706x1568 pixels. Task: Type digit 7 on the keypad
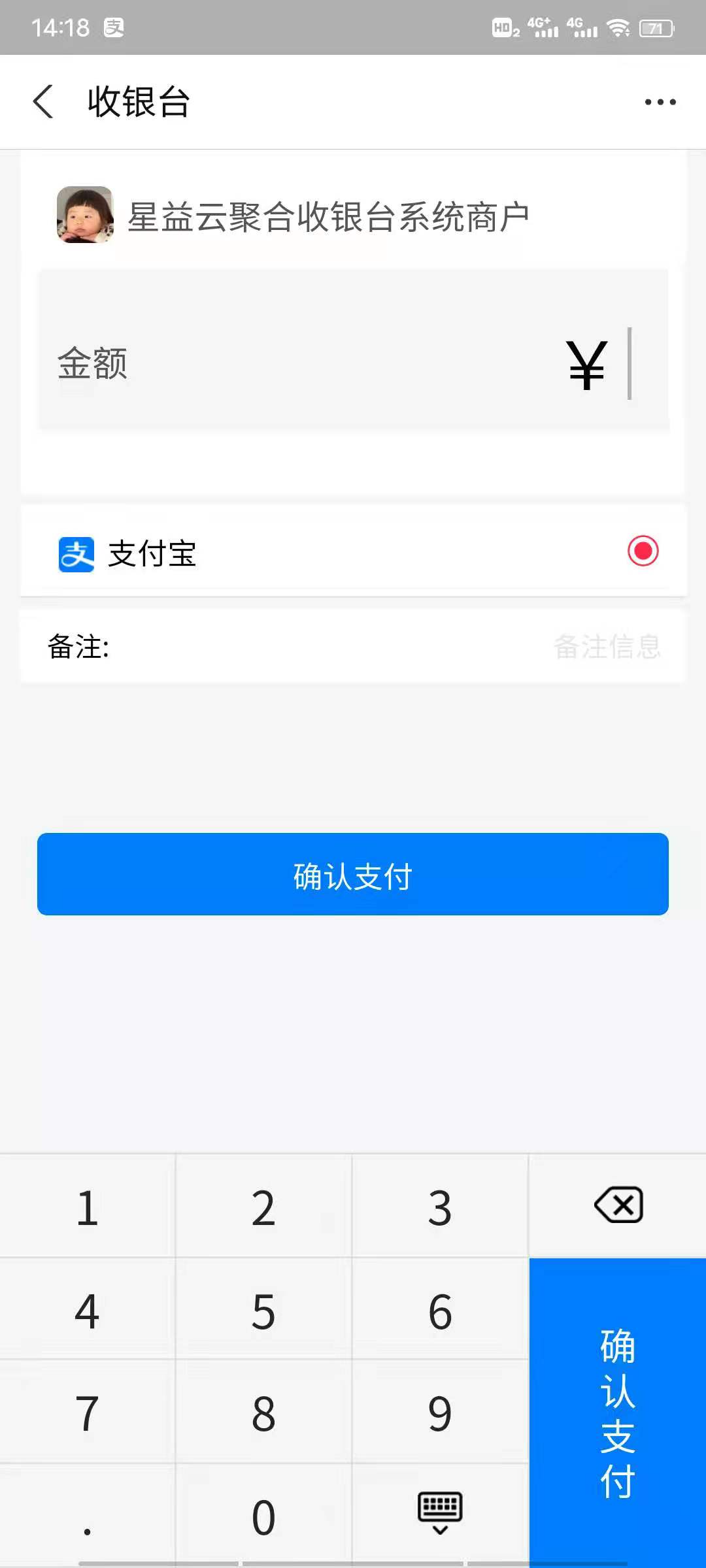[x=88, y=1414]
